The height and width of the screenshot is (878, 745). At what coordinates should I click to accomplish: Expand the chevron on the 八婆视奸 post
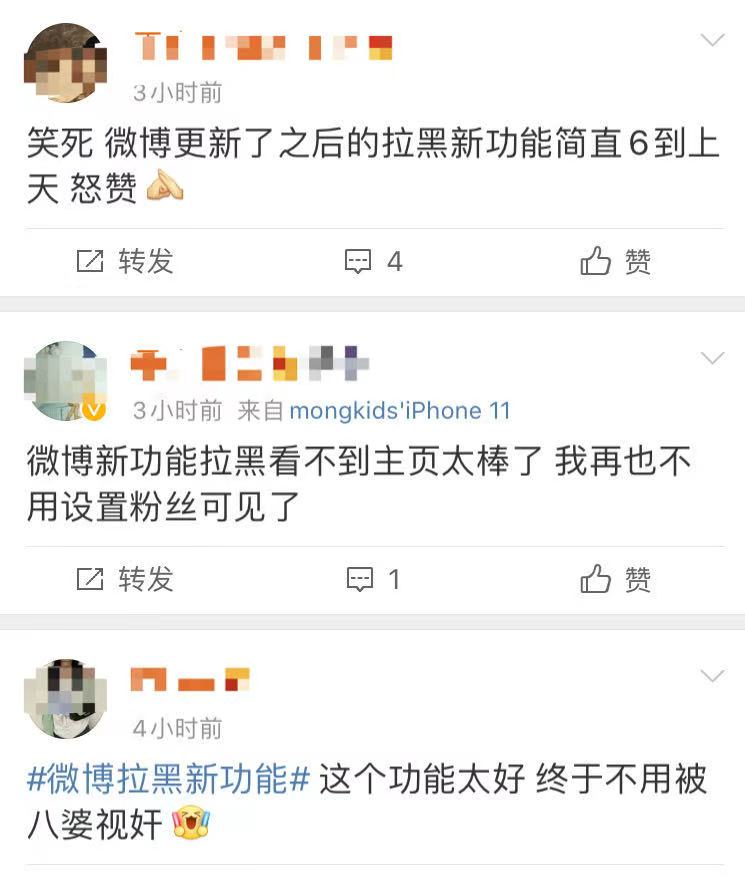point(712,676)
